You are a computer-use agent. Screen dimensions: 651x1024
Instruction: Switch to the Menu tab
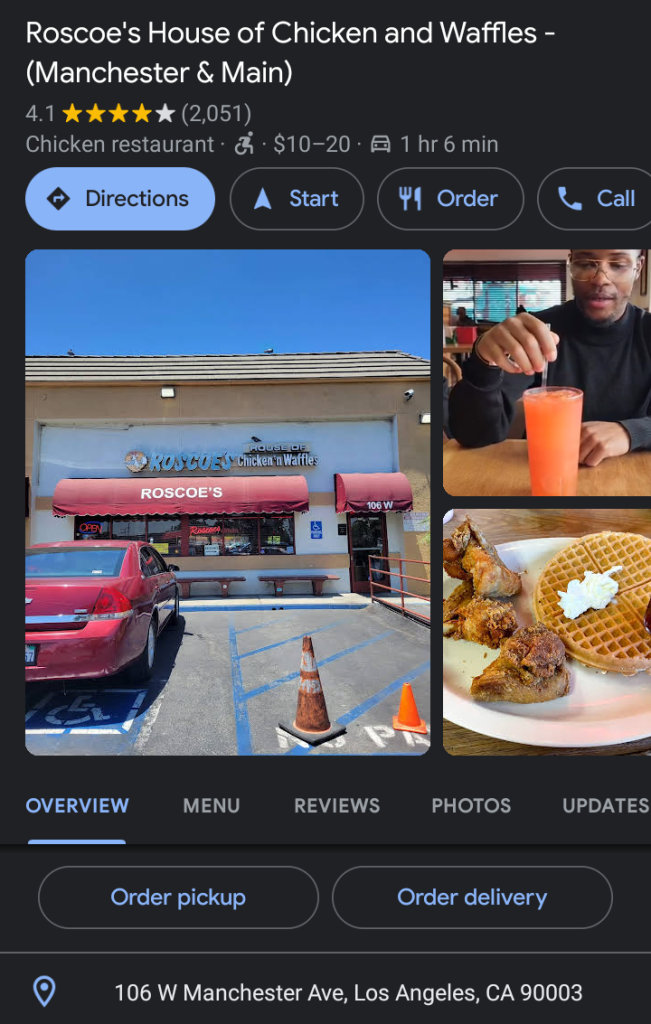[x=211, y=805]
